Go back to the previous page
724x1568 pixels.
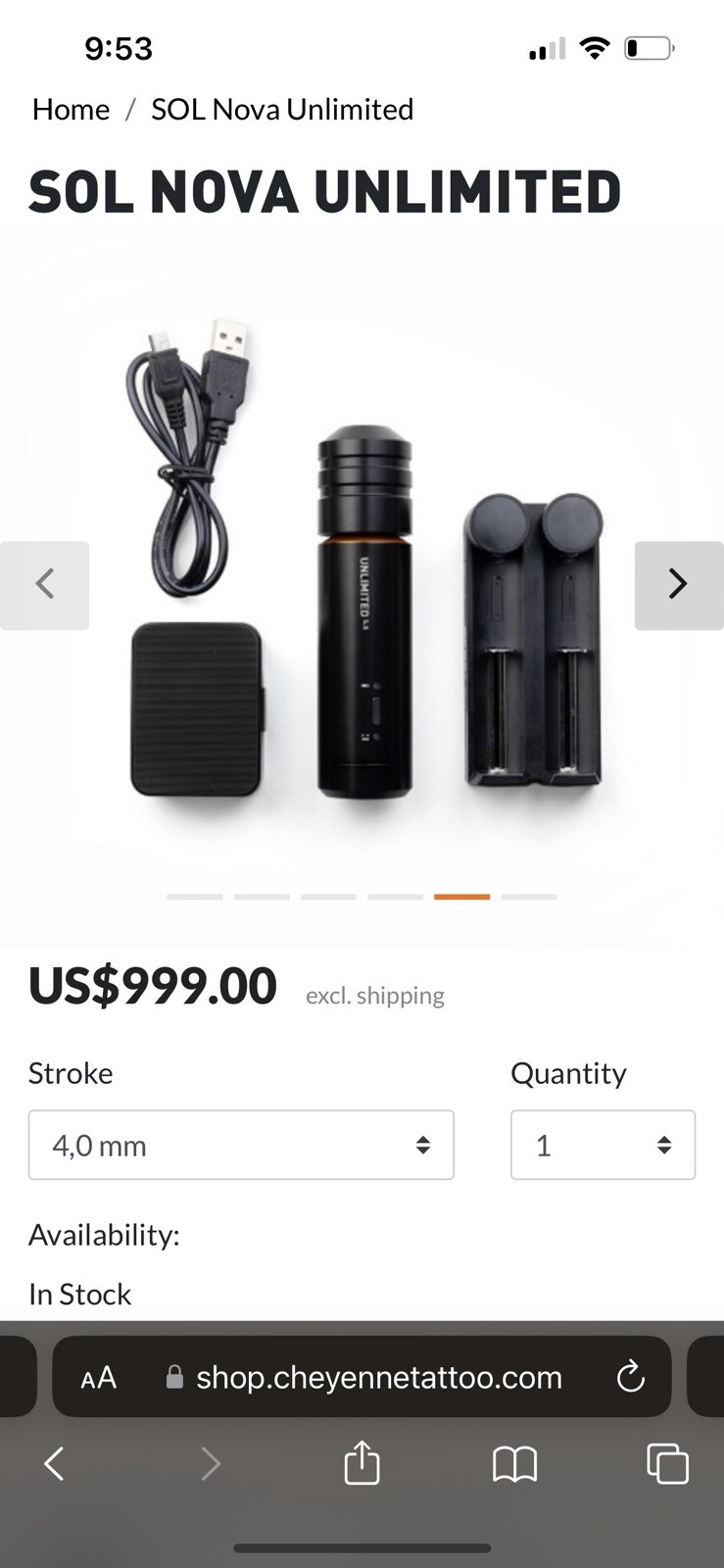point(55,1464)
